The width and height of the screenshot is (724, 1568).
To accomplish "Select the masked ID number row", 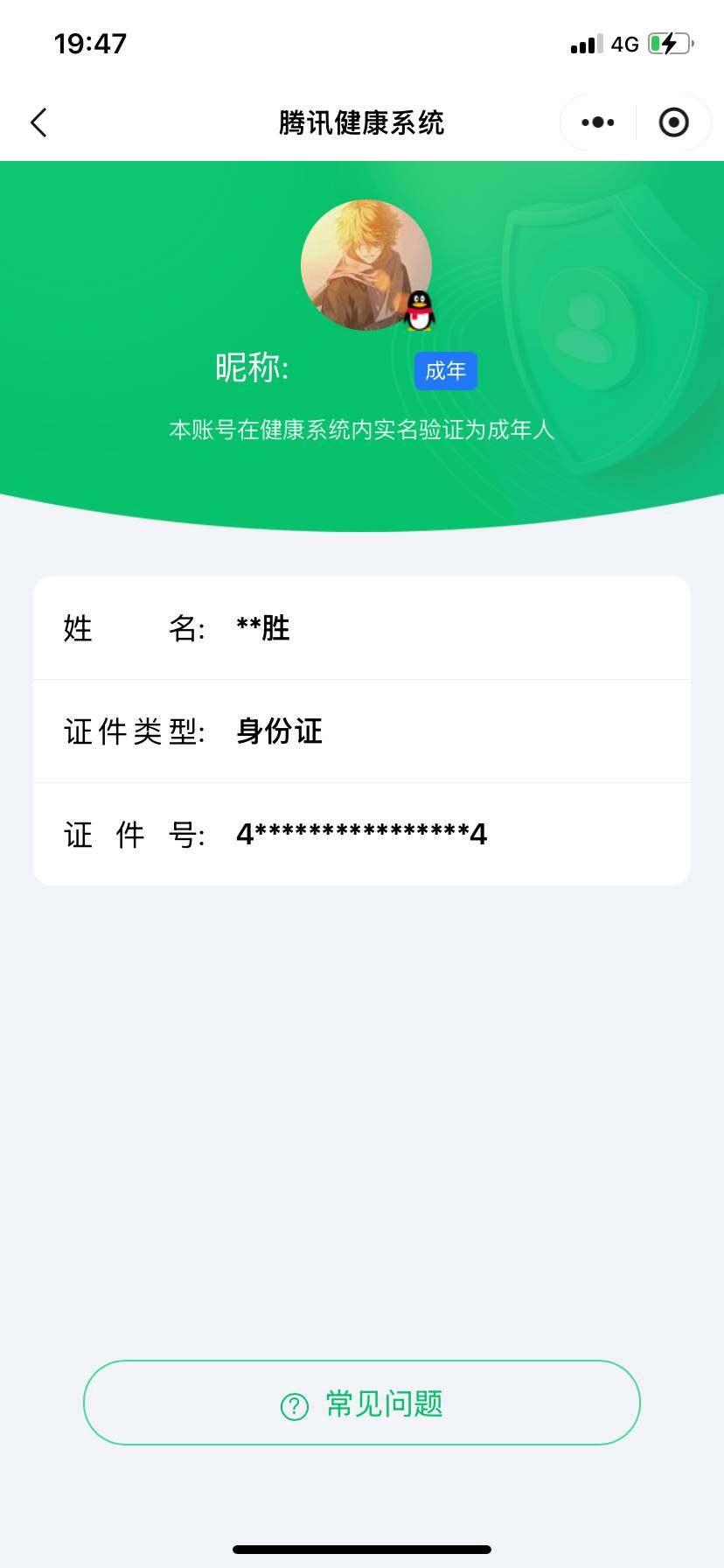I will pos(361,833).
